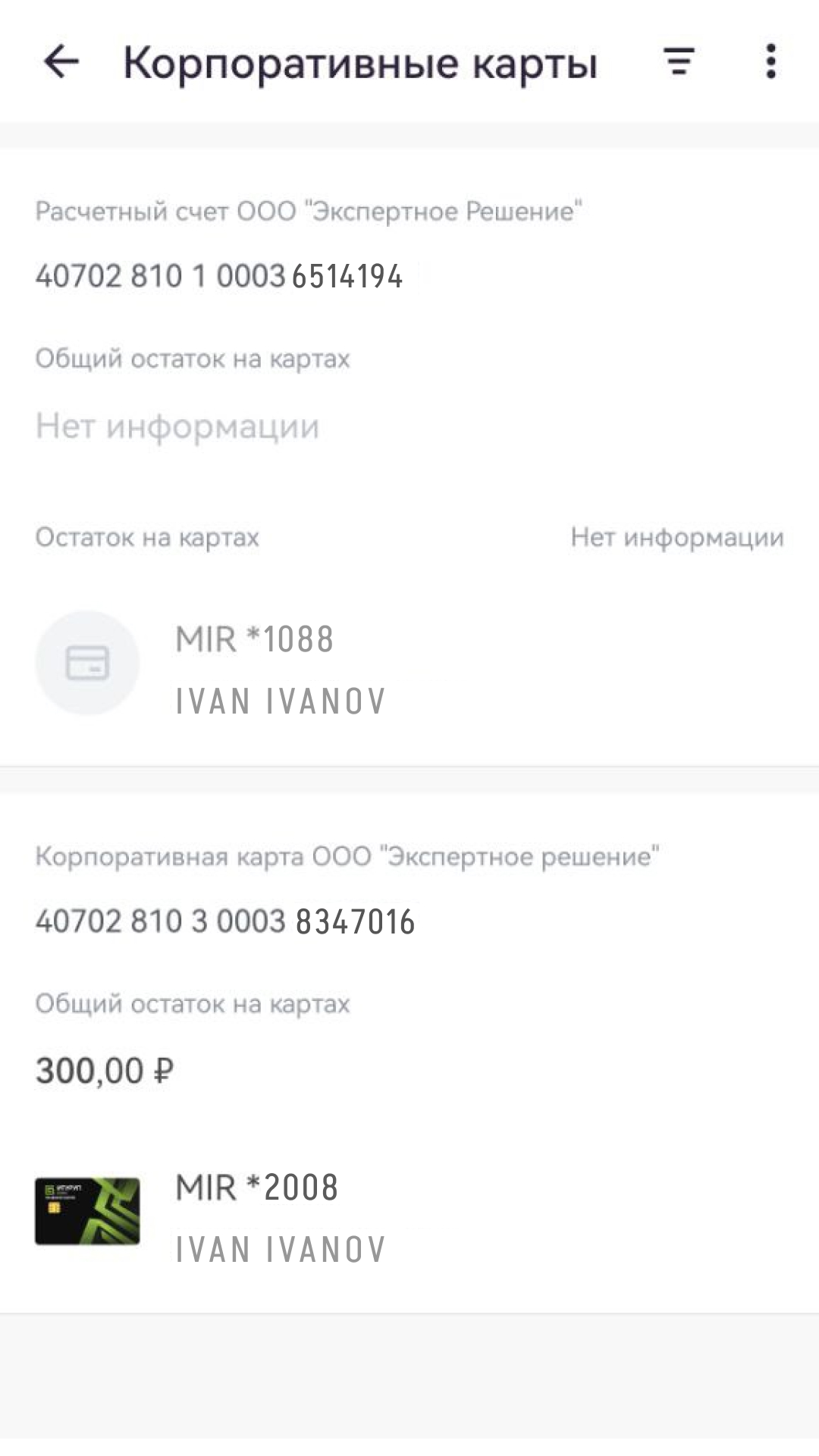Viewport: 819px width, 1456px height.
Task: Open the filter icon next to title
Action: 679,62
